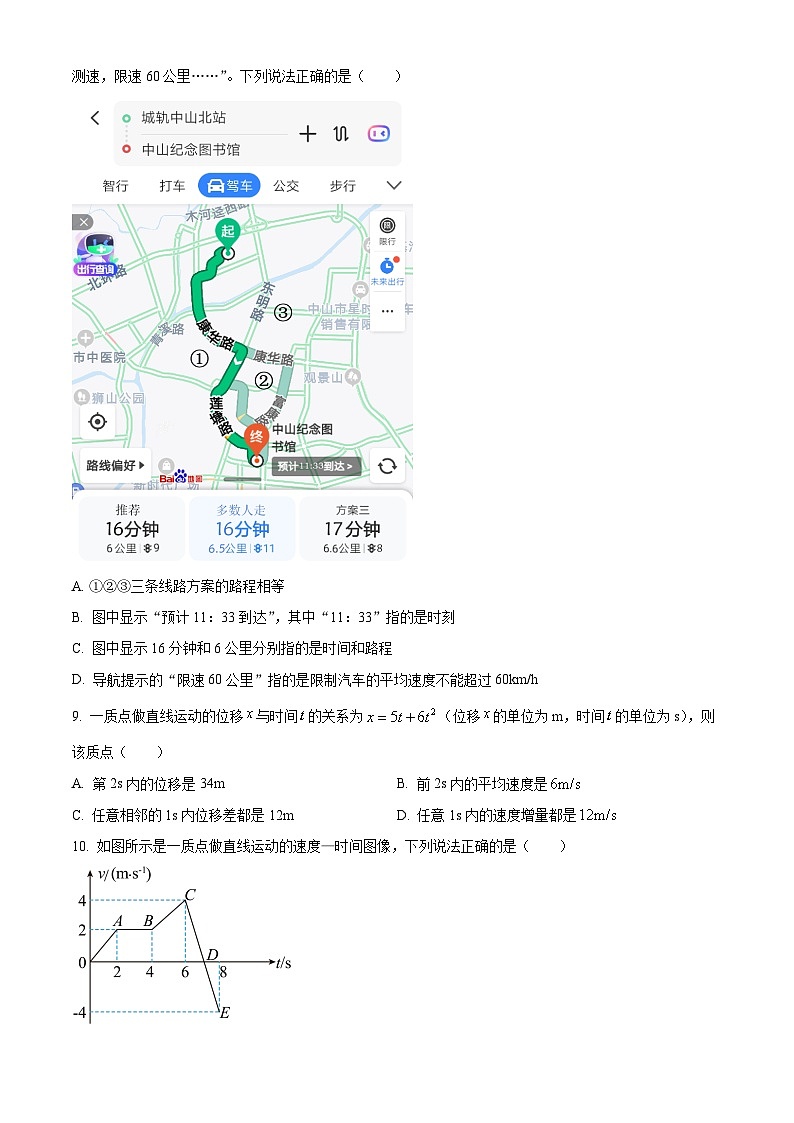Switch to the 公交 transit tab
The height and width of the screenshot is (1123, 794).
tap(286, 185)
